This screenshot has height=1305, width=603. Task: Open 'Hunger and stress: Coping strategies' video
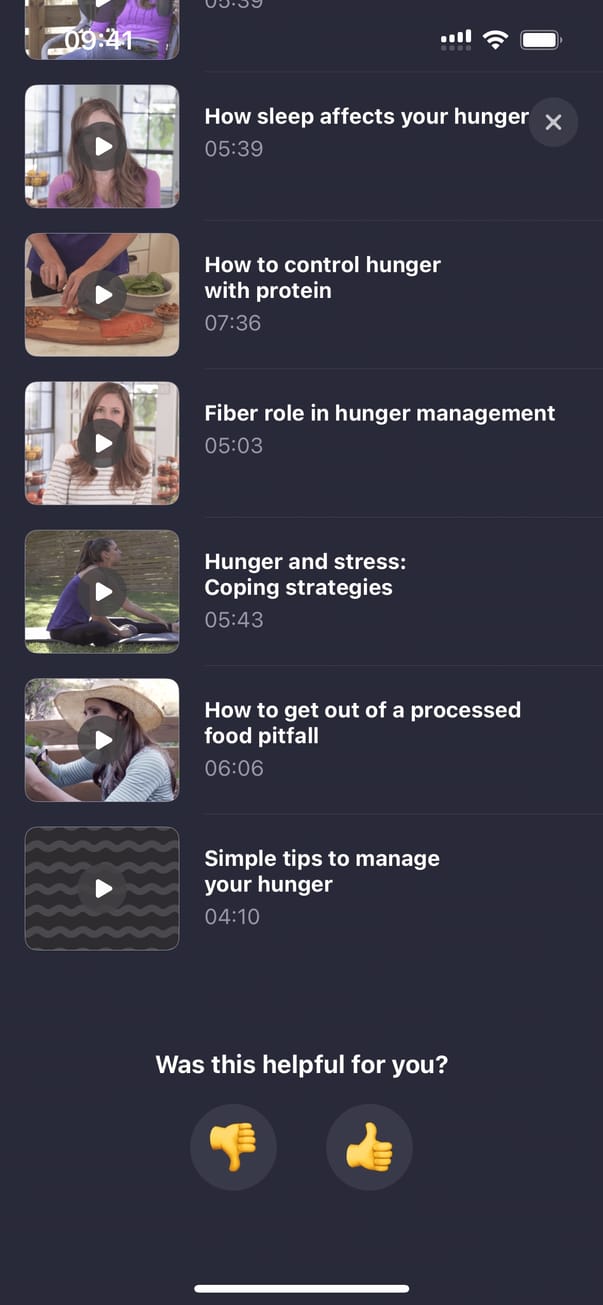click(x=102, y=591)
